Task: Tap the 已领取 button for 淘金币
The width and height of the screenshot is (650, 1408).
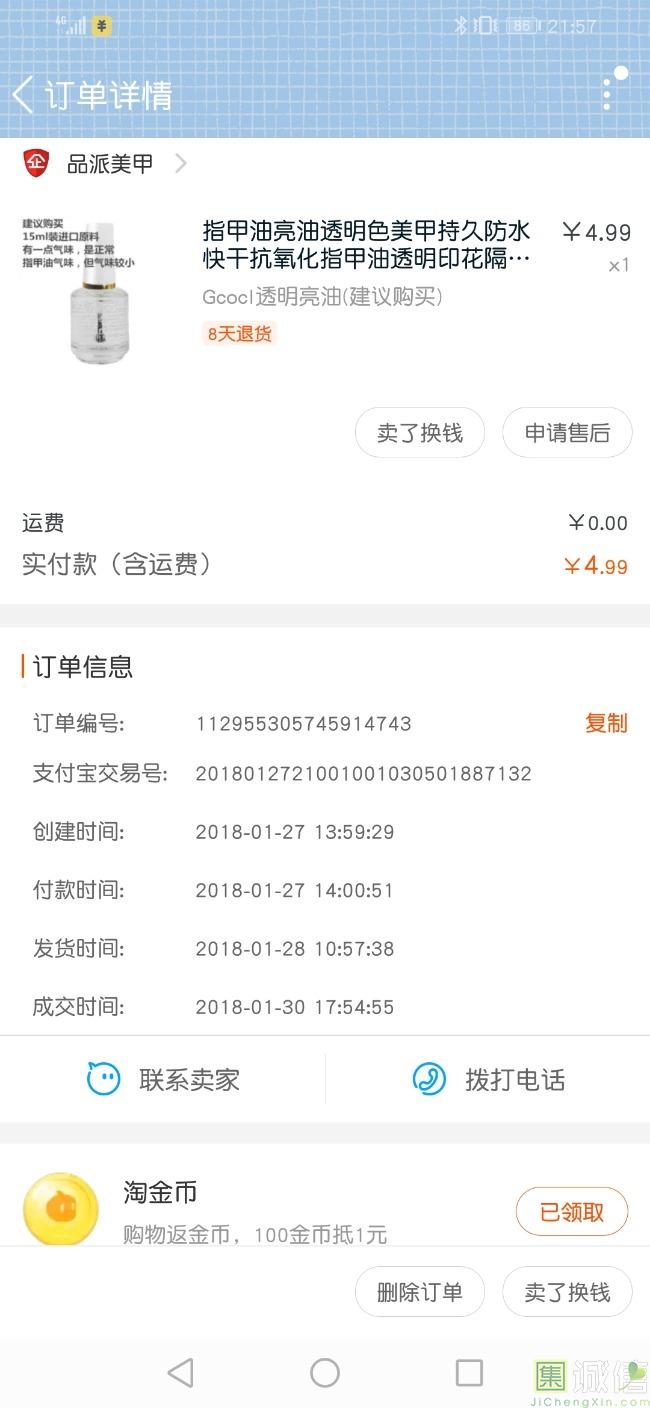Action: pos(572,1212)
